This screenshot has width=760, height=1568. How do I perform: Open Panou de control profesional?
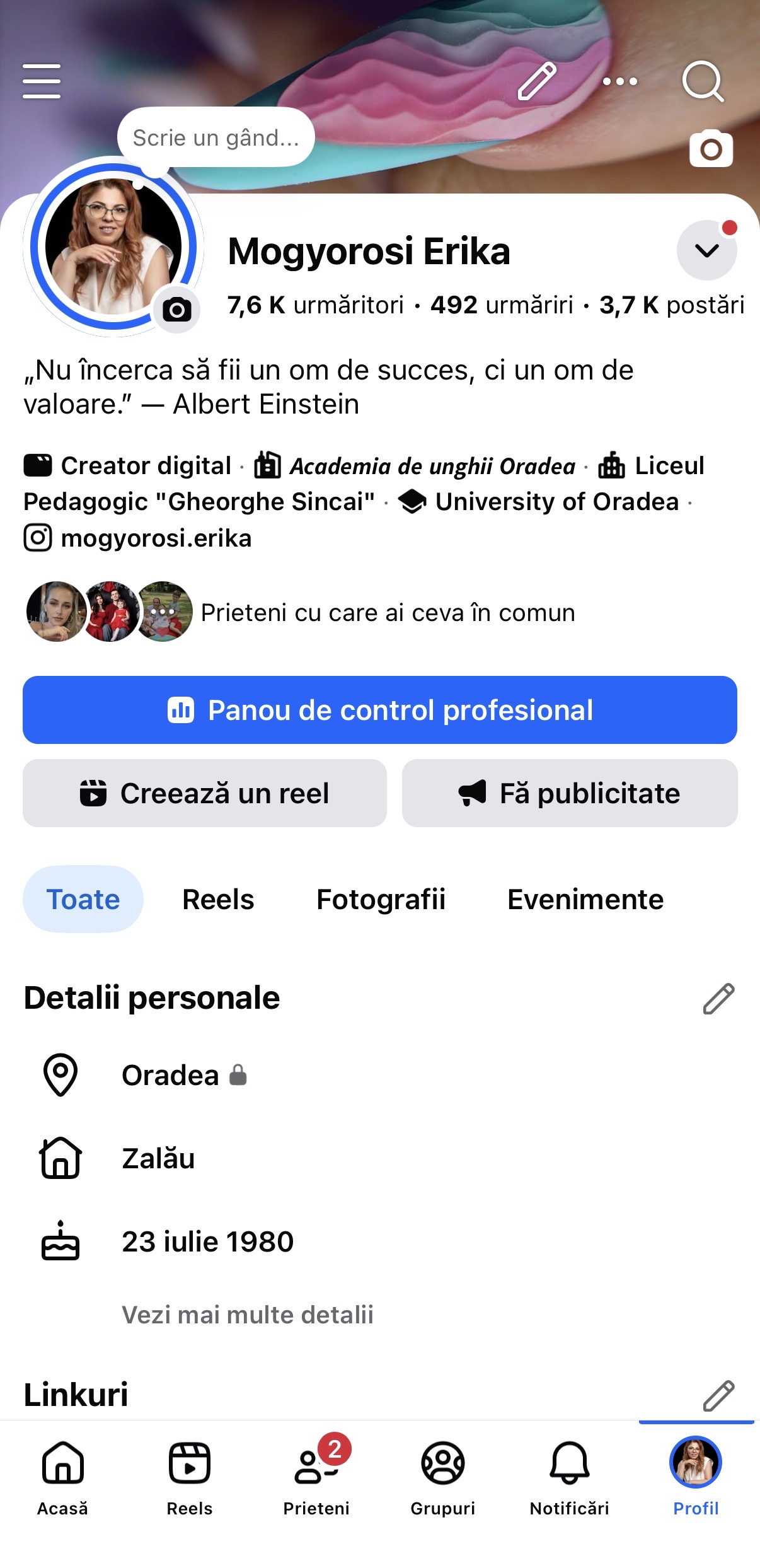[x=380, y=710]
